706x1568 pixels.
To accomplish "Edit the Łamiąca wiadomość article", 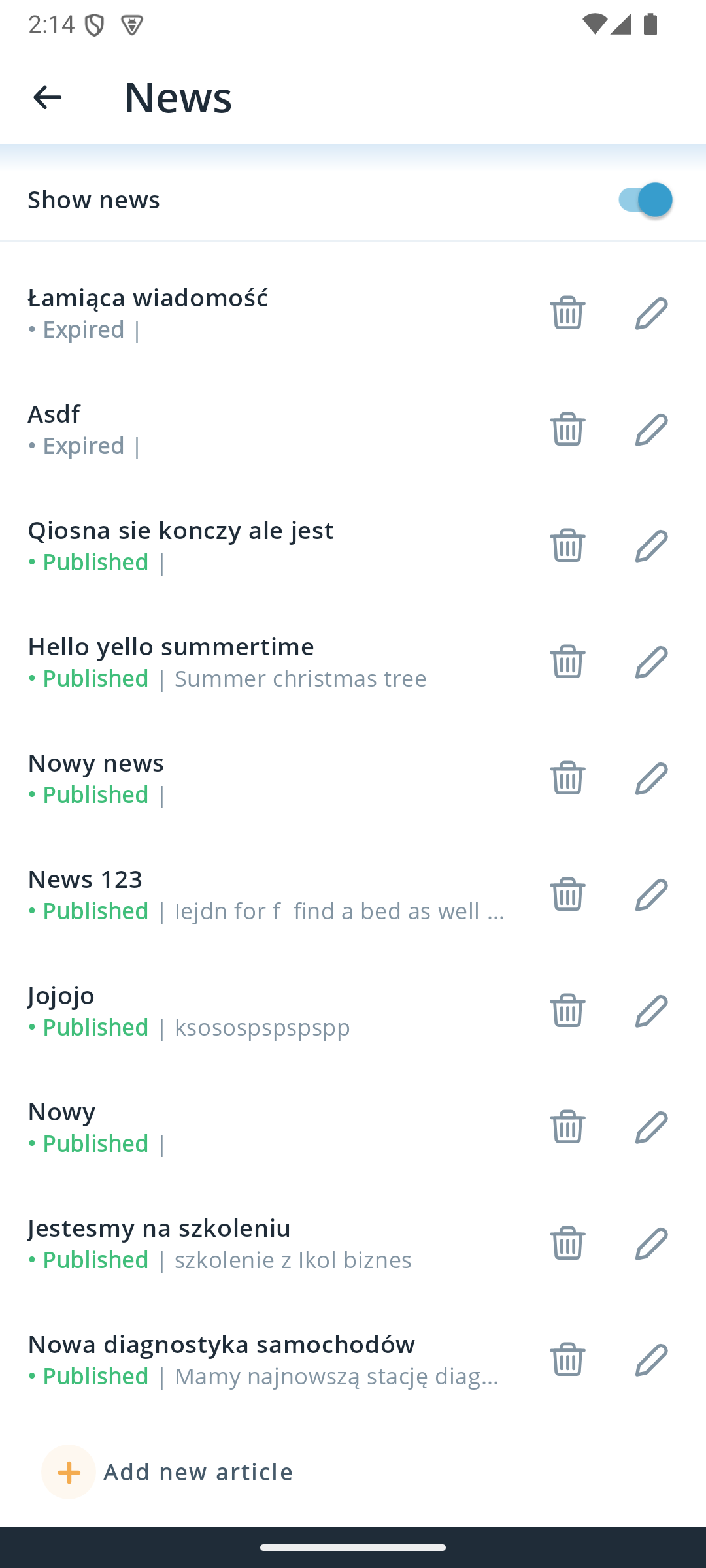I will 651,313.
